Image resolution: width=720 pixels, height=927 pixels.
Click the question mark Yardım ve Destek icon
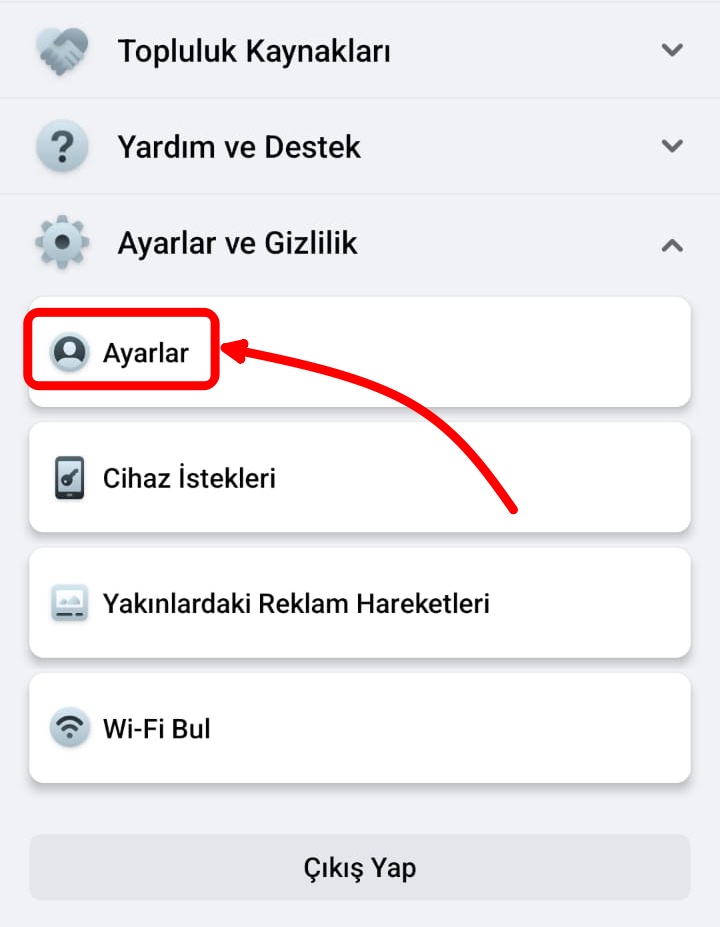click(x=62, y=146)
